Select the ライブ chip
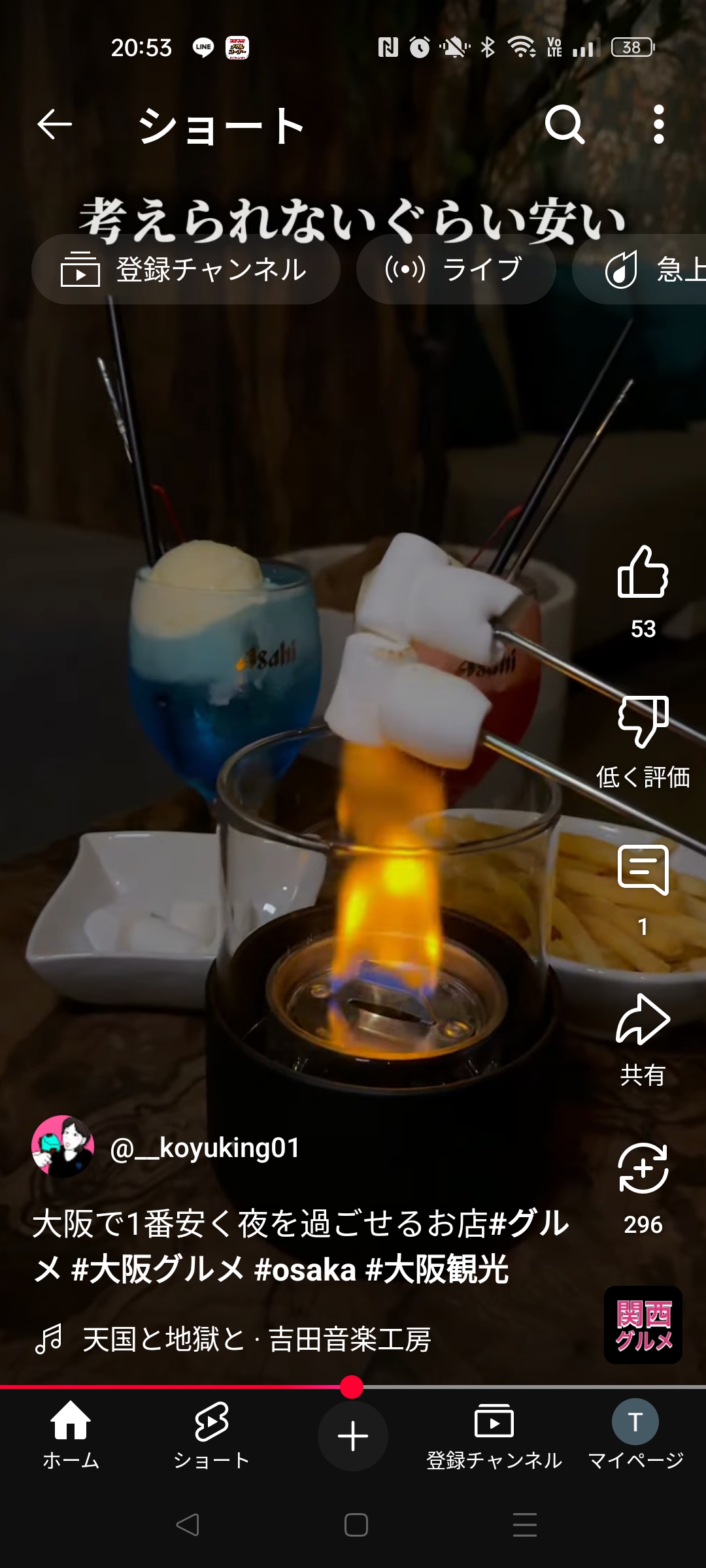 click(x=456, y=269)
